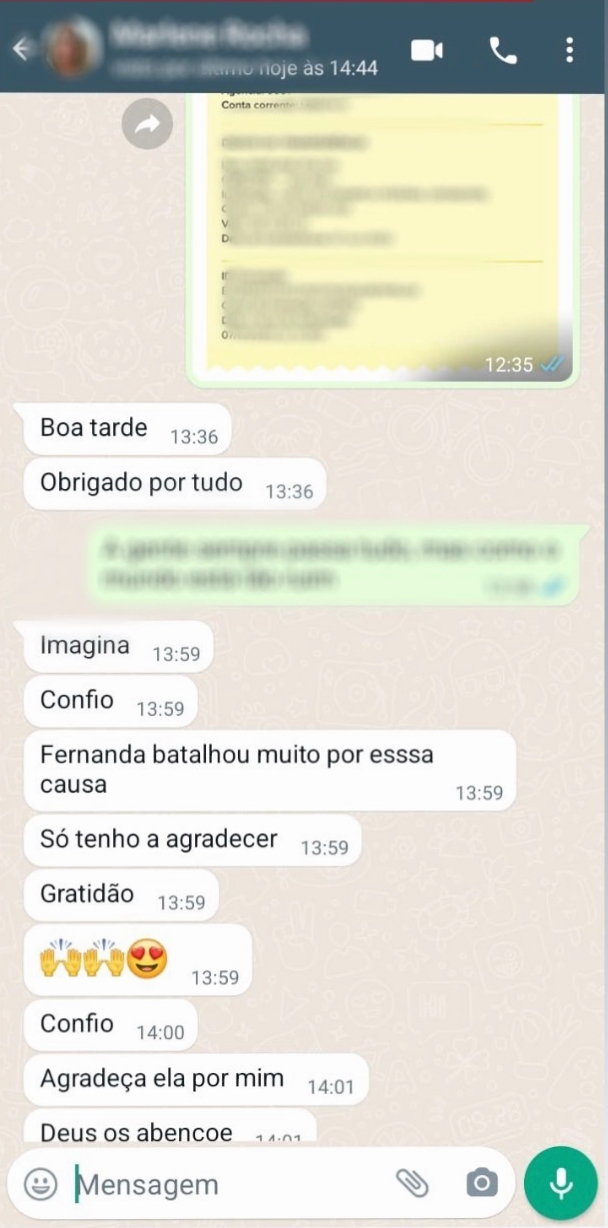This screenshot has width=608, height=1228.
Task: Record a voice message with the microphone
Action: 560,1184
